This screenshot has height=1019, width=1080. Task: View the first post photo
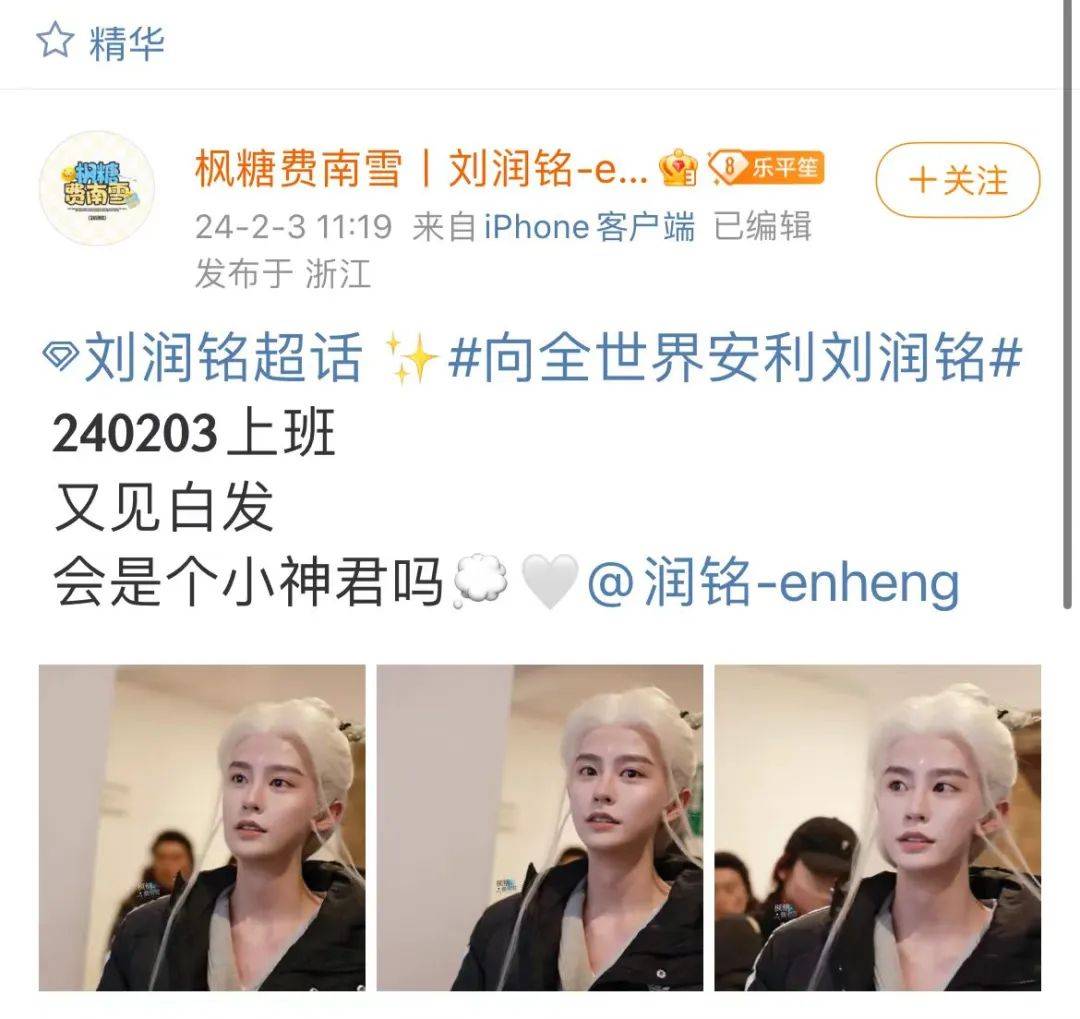pos(202,827)
